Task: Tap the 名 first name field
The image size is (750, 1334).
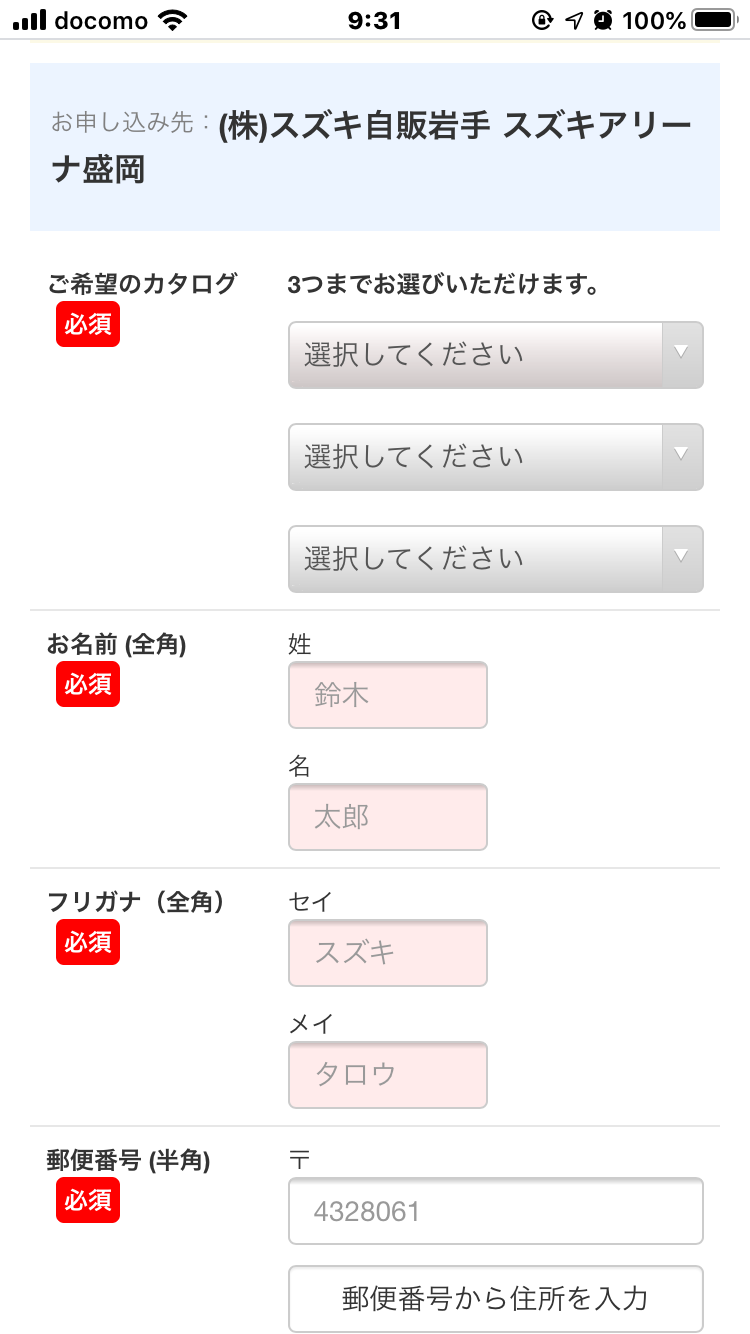Action: pos(388,817)
